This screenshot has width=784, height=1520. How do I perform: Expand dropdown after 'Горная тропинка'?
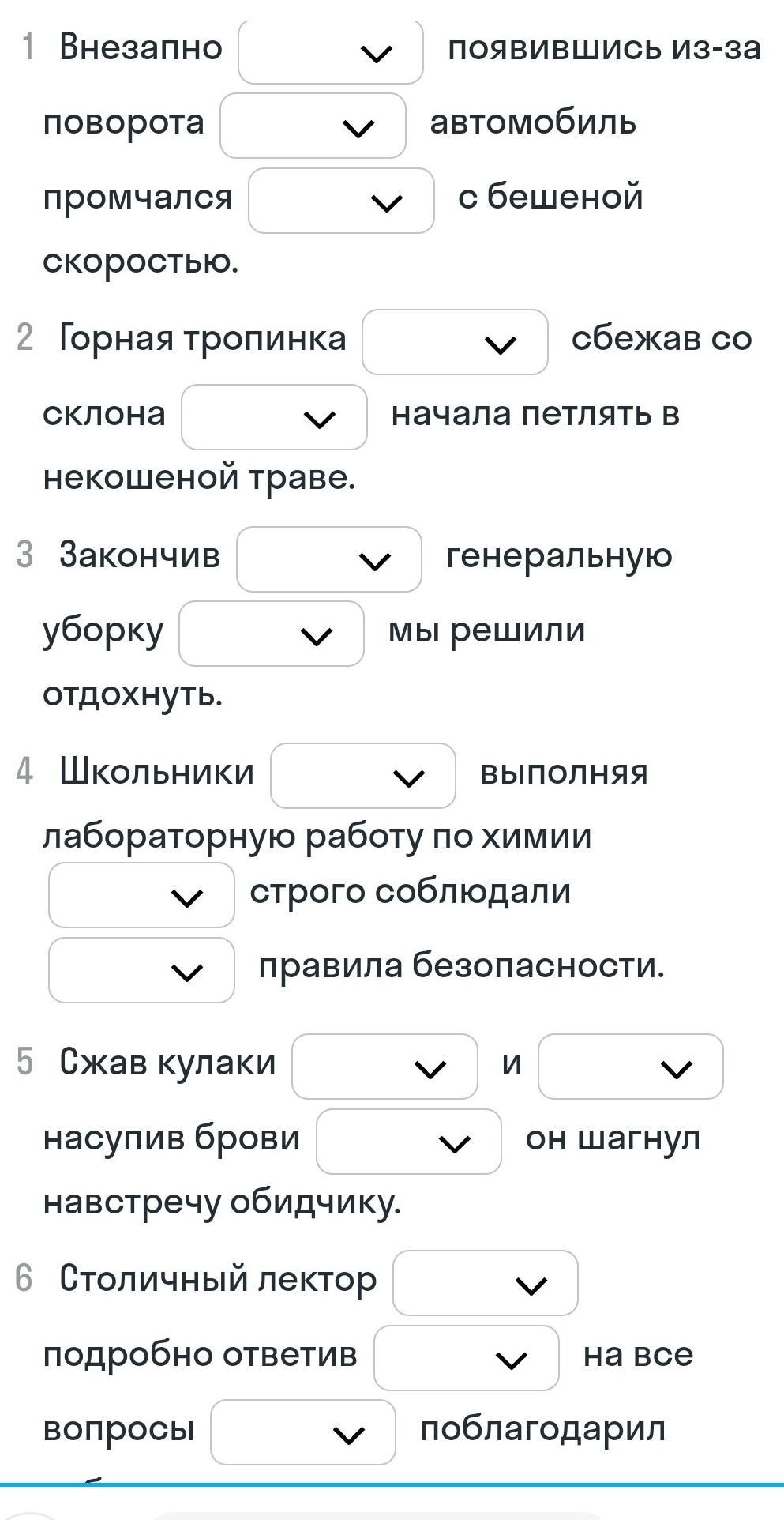tap(455, 342)
